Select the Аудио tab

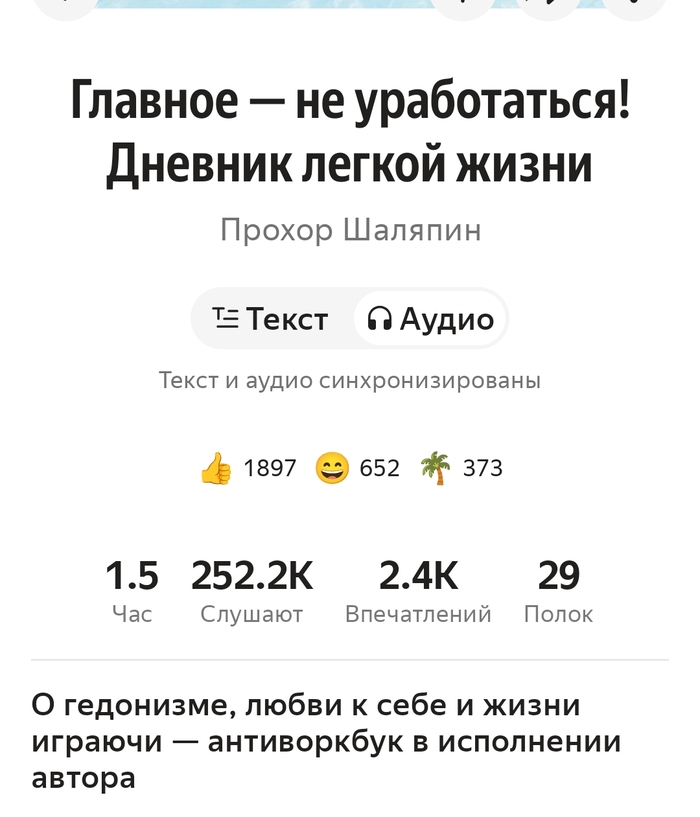430,319
